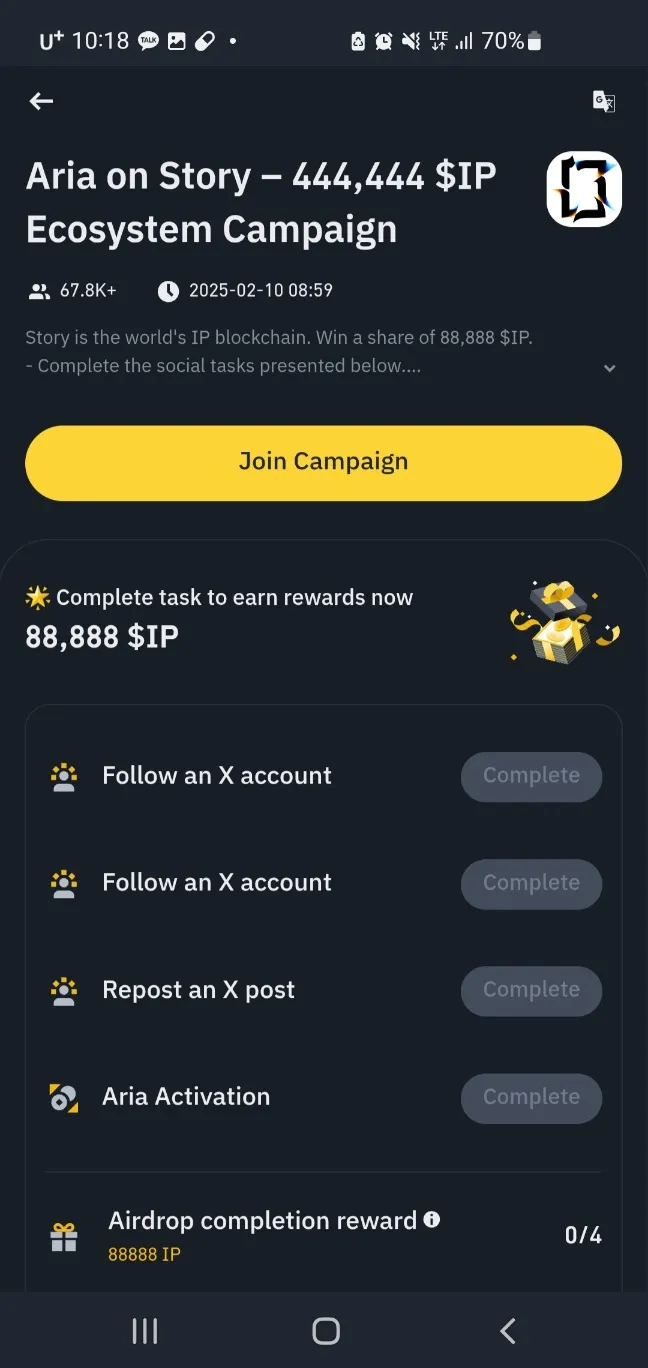
Task: Tap the translate icon at top right
Action: (x=604, y=102)
